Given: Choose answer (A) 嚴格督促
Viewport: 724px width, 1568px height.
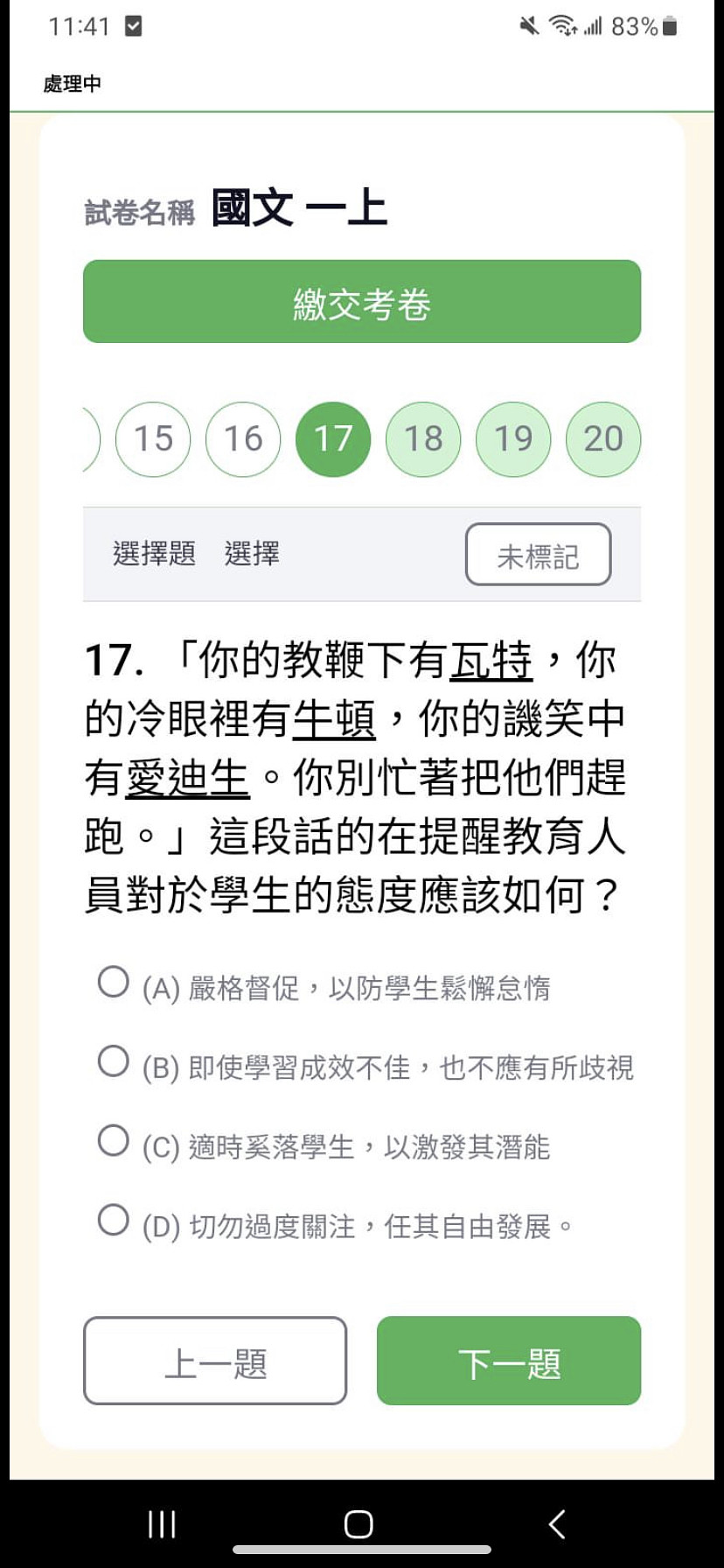Looking at the screenshot, I should (114, 982).
